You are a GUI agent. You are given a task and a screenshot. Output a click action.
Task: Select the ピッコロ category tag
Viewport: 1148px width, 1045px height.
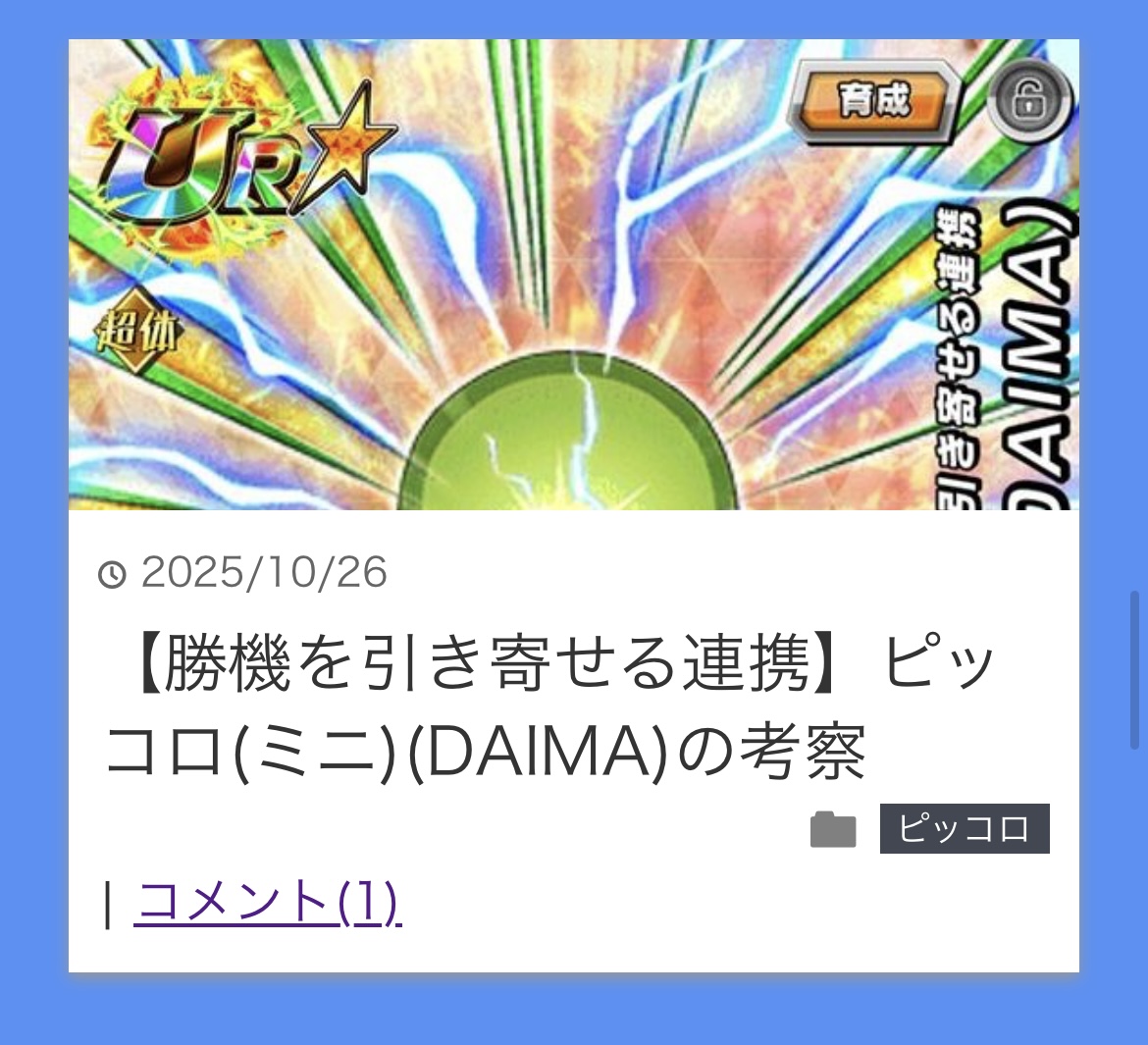coord(964,829)
